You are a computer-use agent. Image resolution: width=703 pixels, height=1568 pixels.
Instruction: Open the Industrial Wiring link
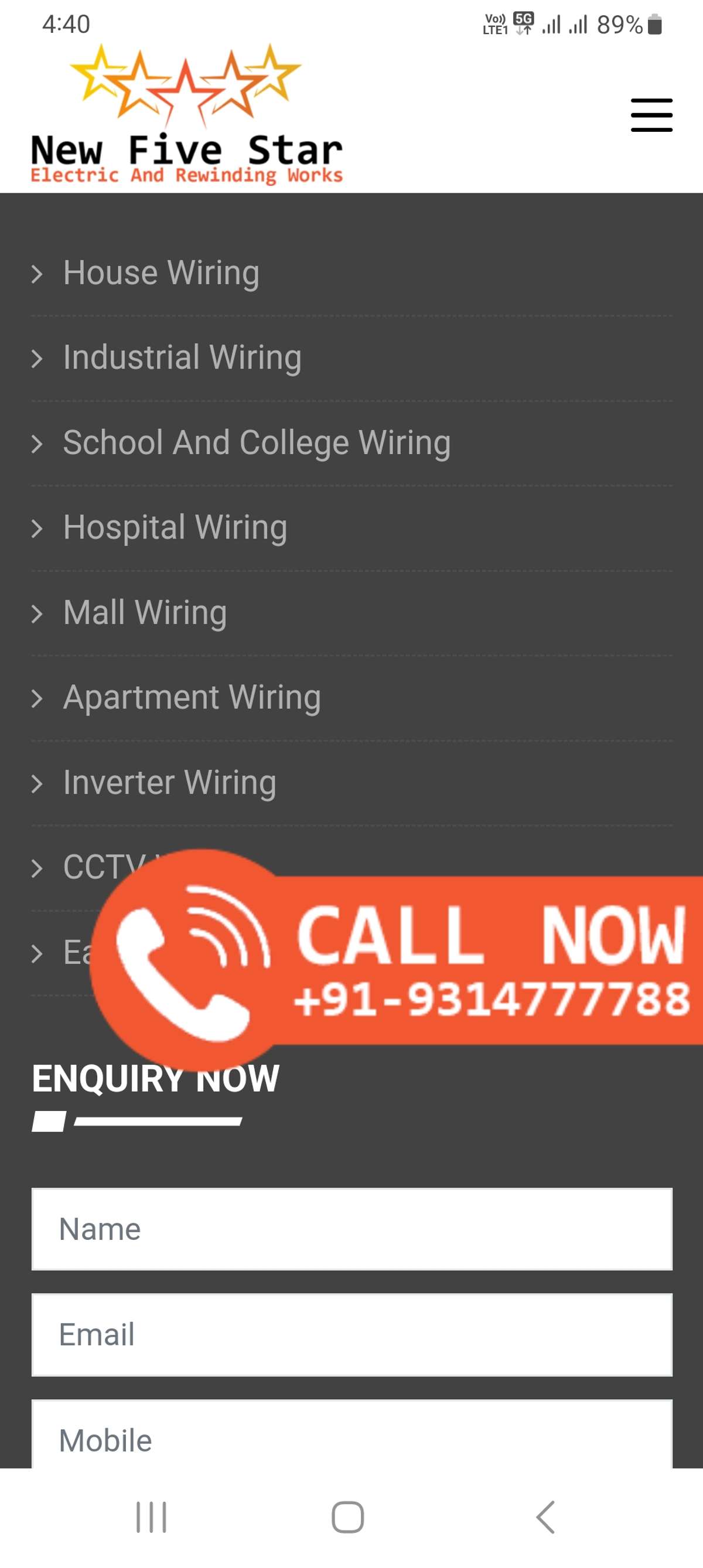(x=182, y=357)
